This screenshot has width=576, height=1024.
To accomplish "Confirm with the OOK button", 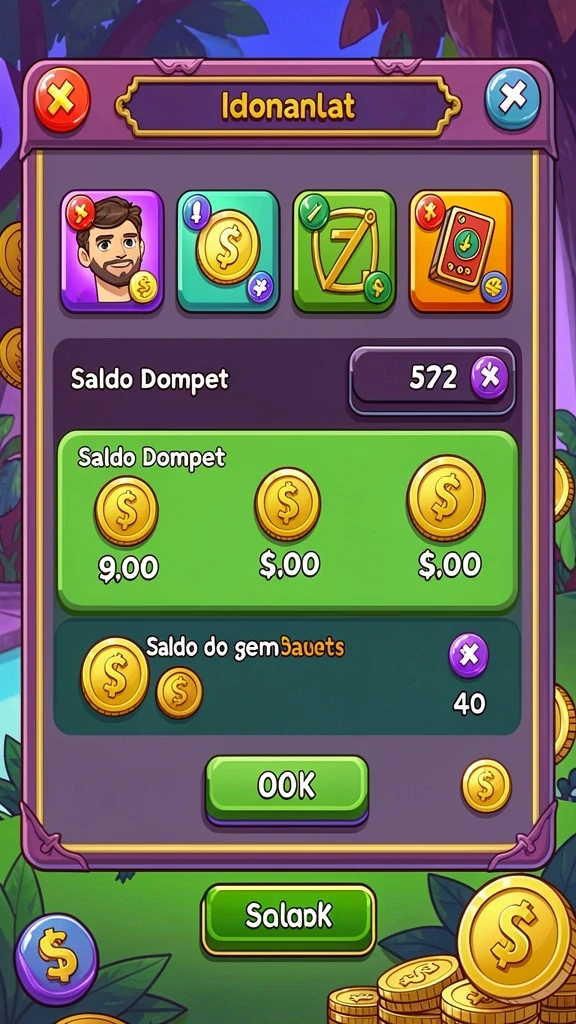I will tap(287, 787).
